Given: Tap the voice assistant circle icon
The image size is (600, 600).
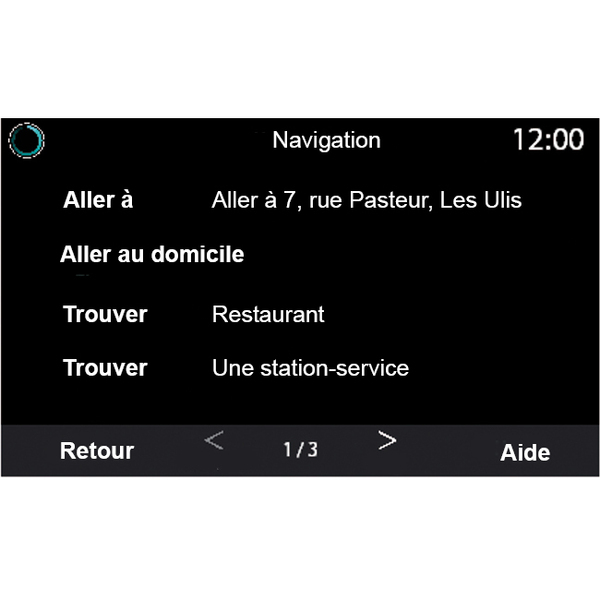Looking at the screenshot, I should click(x=27, y=141).
